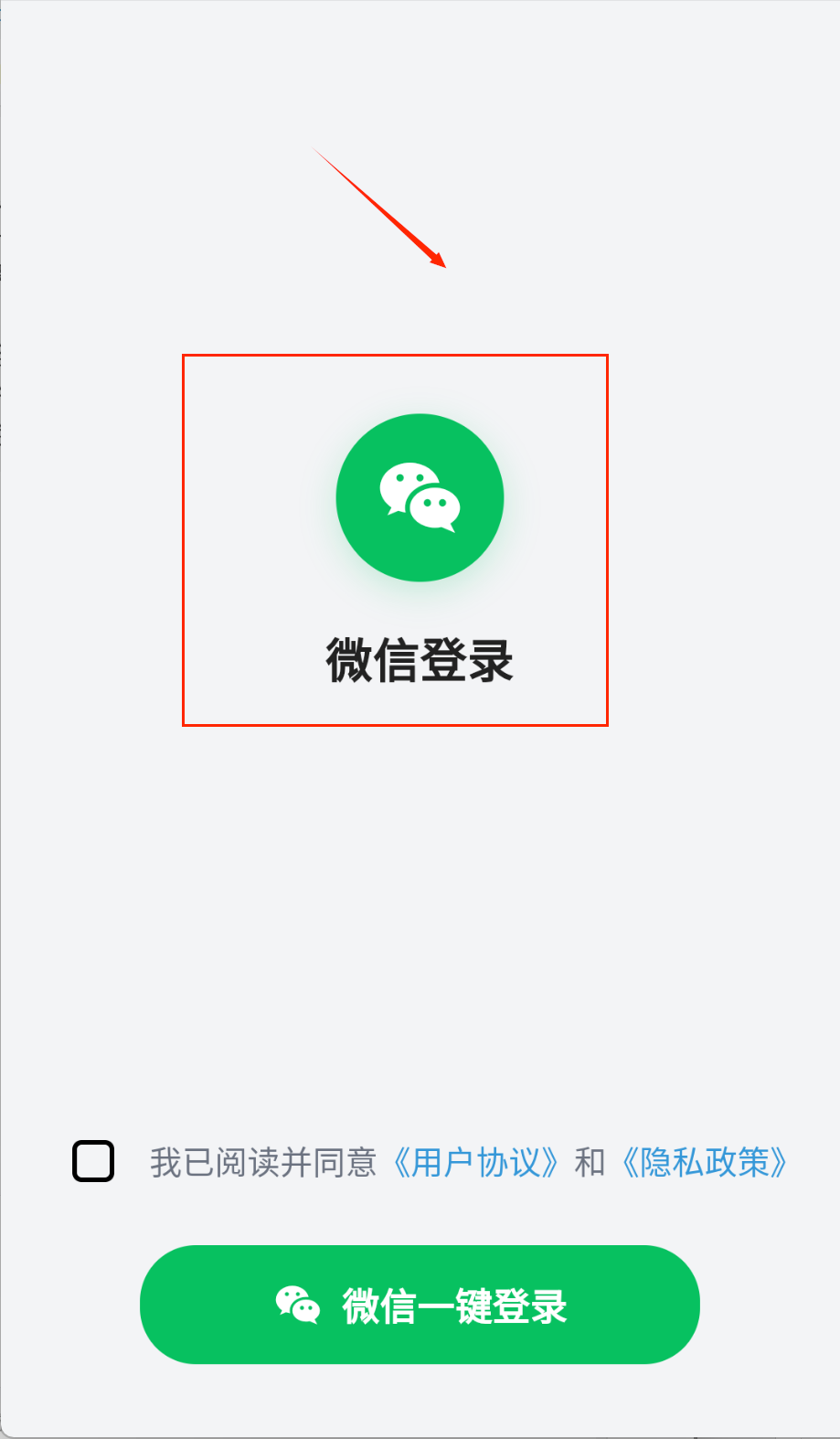Tap the 微信一键登录 button
The width and height of the screenshot is (840, 1439).
tap(420, 1305)
